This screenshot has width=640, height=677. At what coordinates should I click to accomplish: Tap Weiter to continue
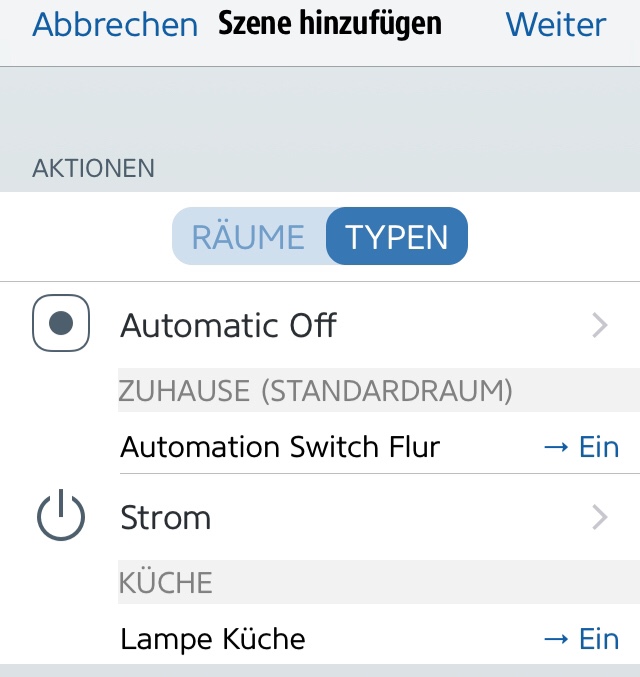[555, 25]
